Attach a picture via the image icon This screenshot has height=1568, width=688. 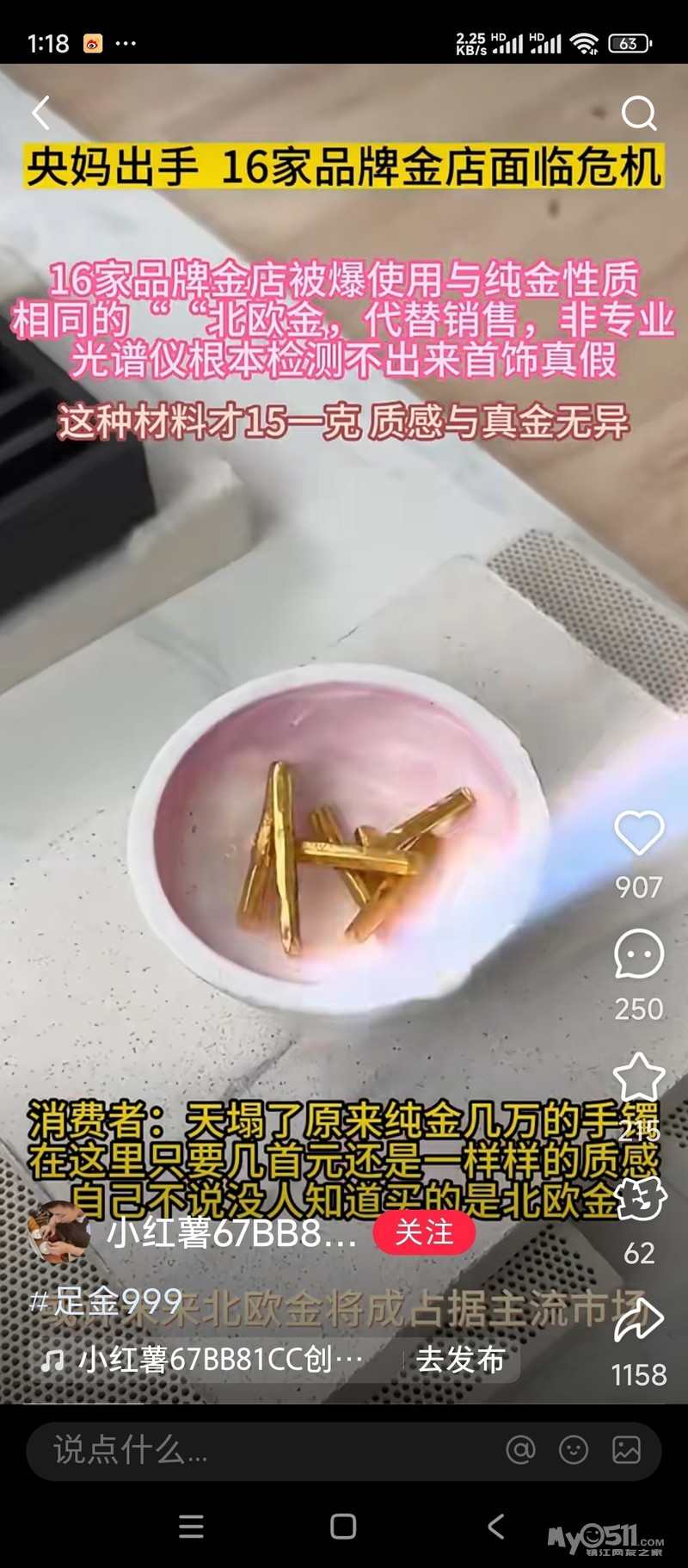pos(626,1450)
